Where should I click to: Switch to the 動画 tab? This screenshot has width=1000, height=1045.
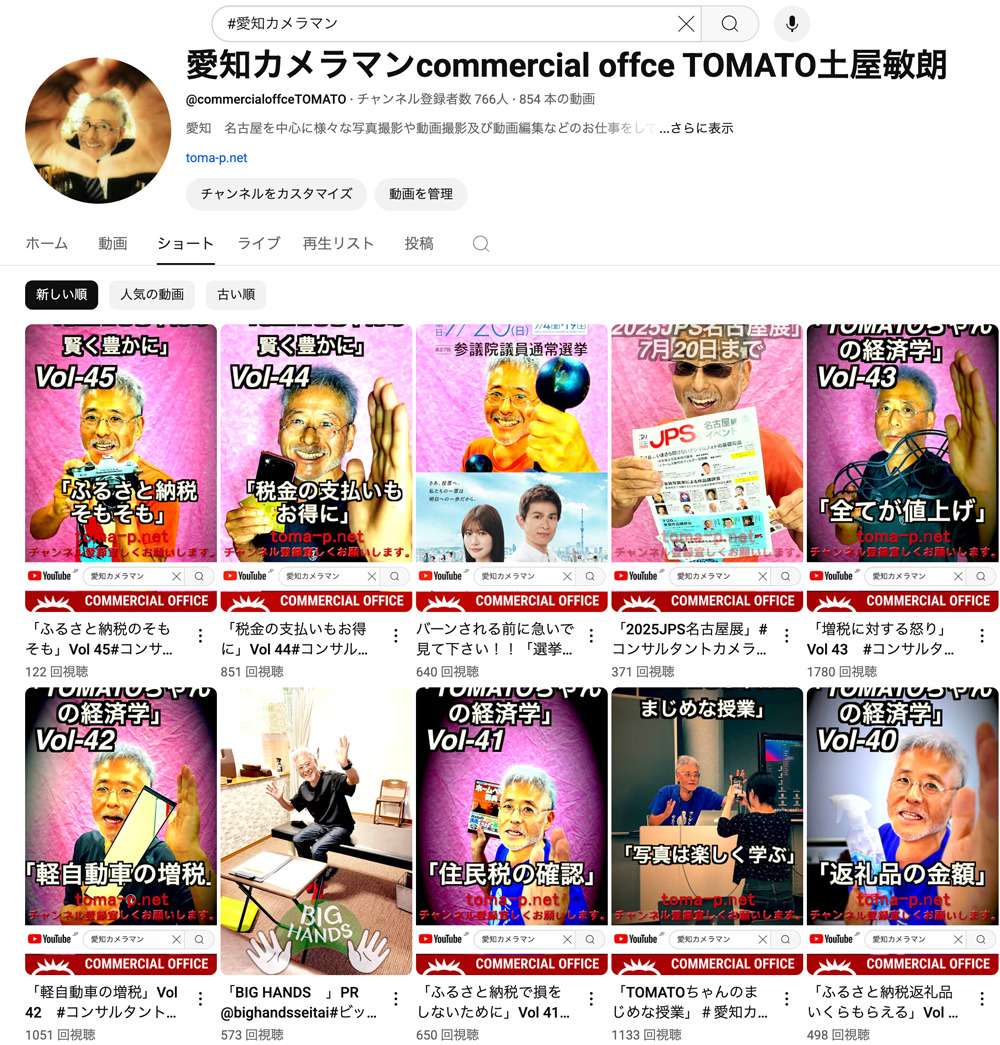[x=113, y=243]
